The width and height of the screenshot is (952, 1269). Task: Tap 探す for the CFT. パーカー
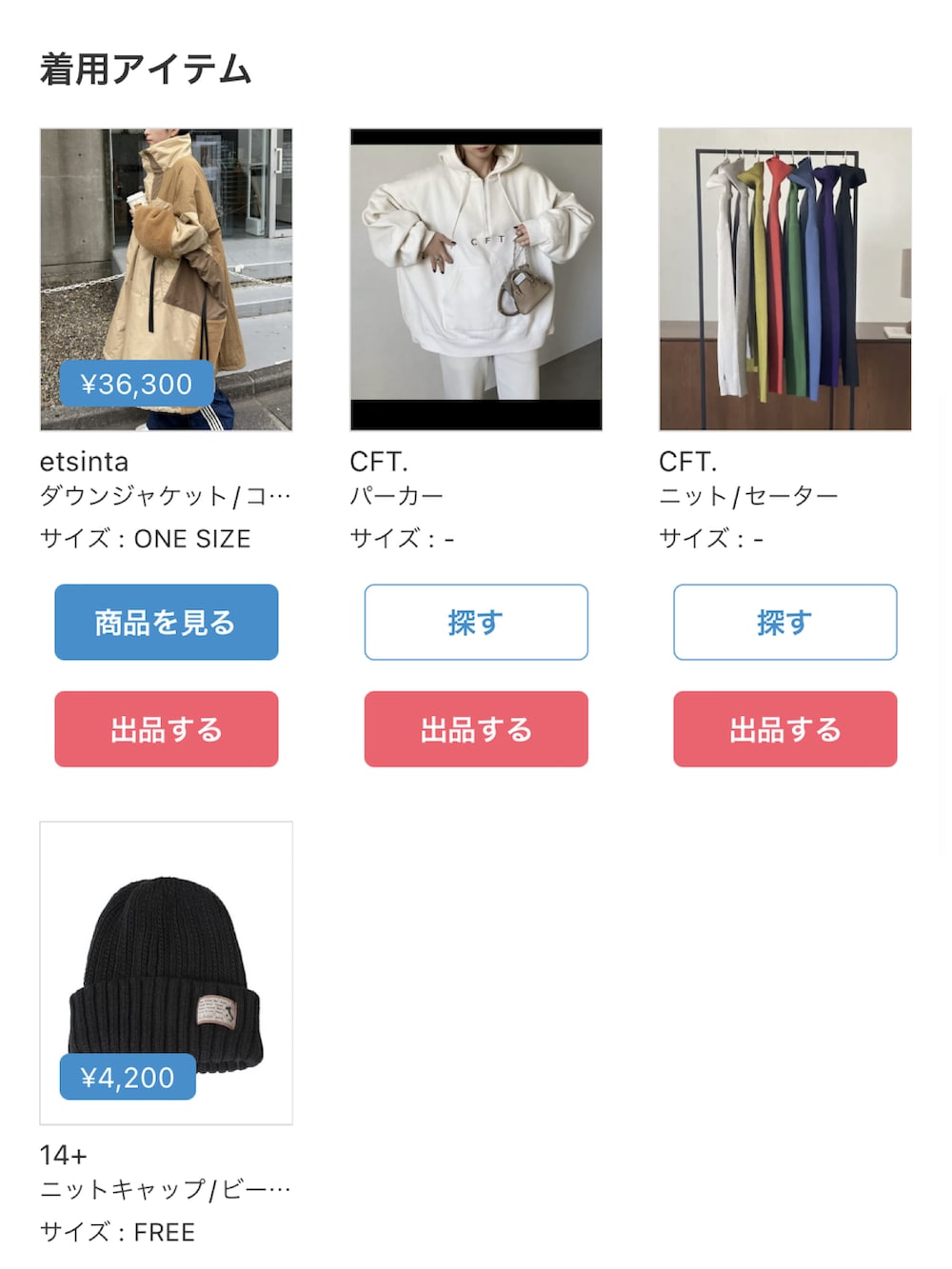tap(476, 622)
